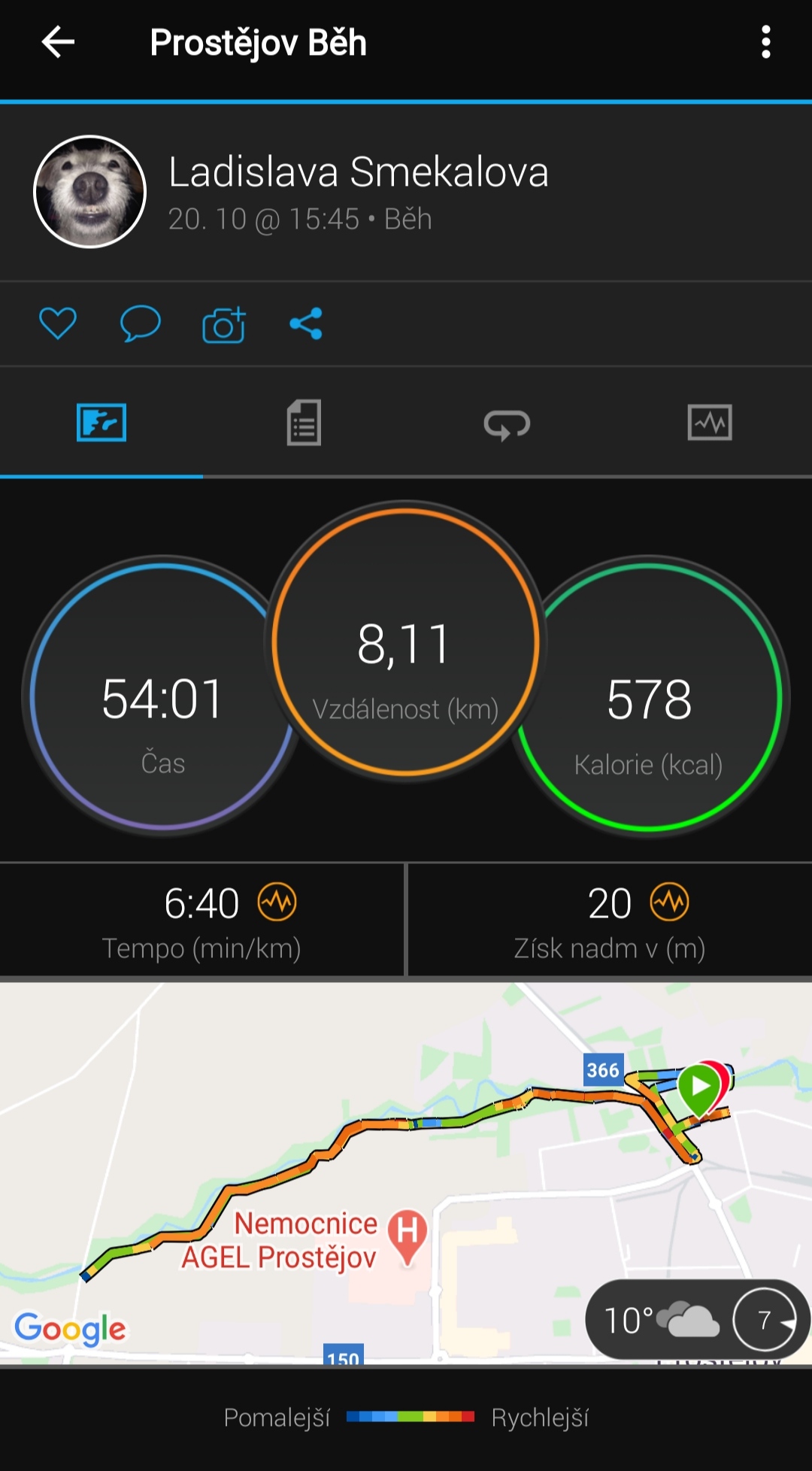This screenshot has height=1471, width=812.
Task: Open the route map
Action: coord(406,1173)
